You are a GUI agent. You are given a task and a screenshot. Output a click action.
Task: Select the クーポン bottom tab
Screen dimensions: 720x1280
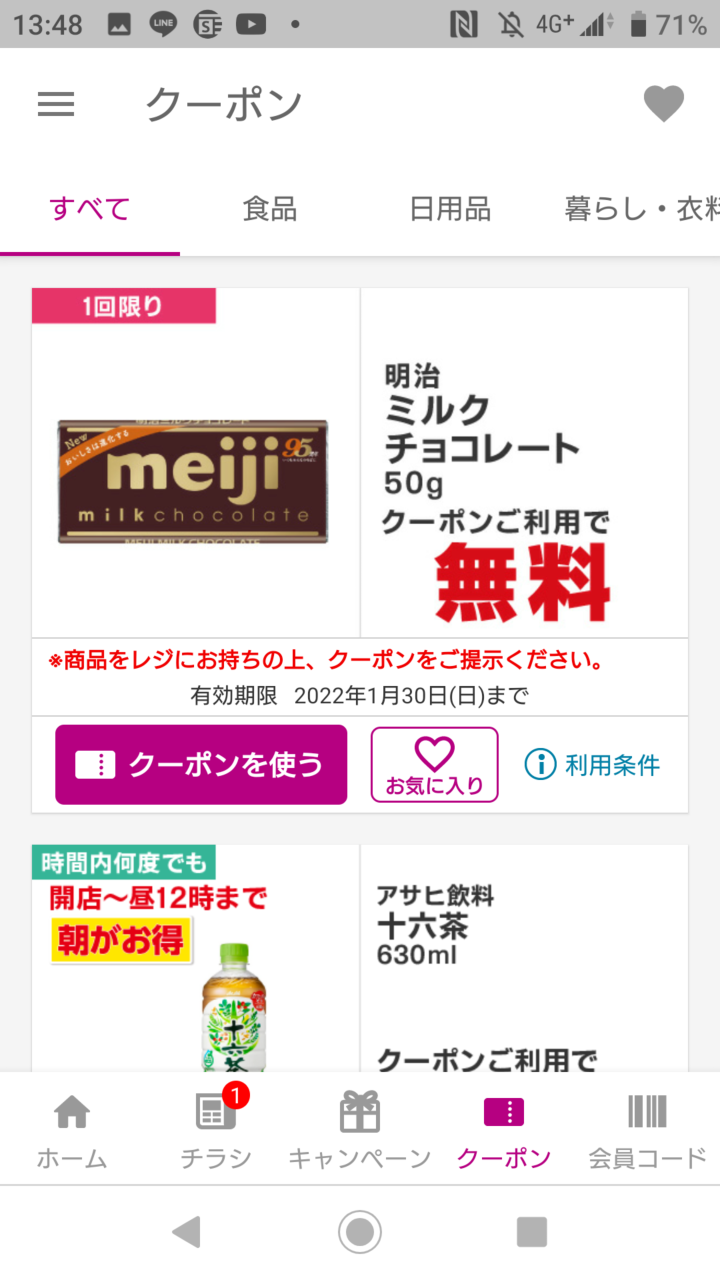[x=504, y=1130]
